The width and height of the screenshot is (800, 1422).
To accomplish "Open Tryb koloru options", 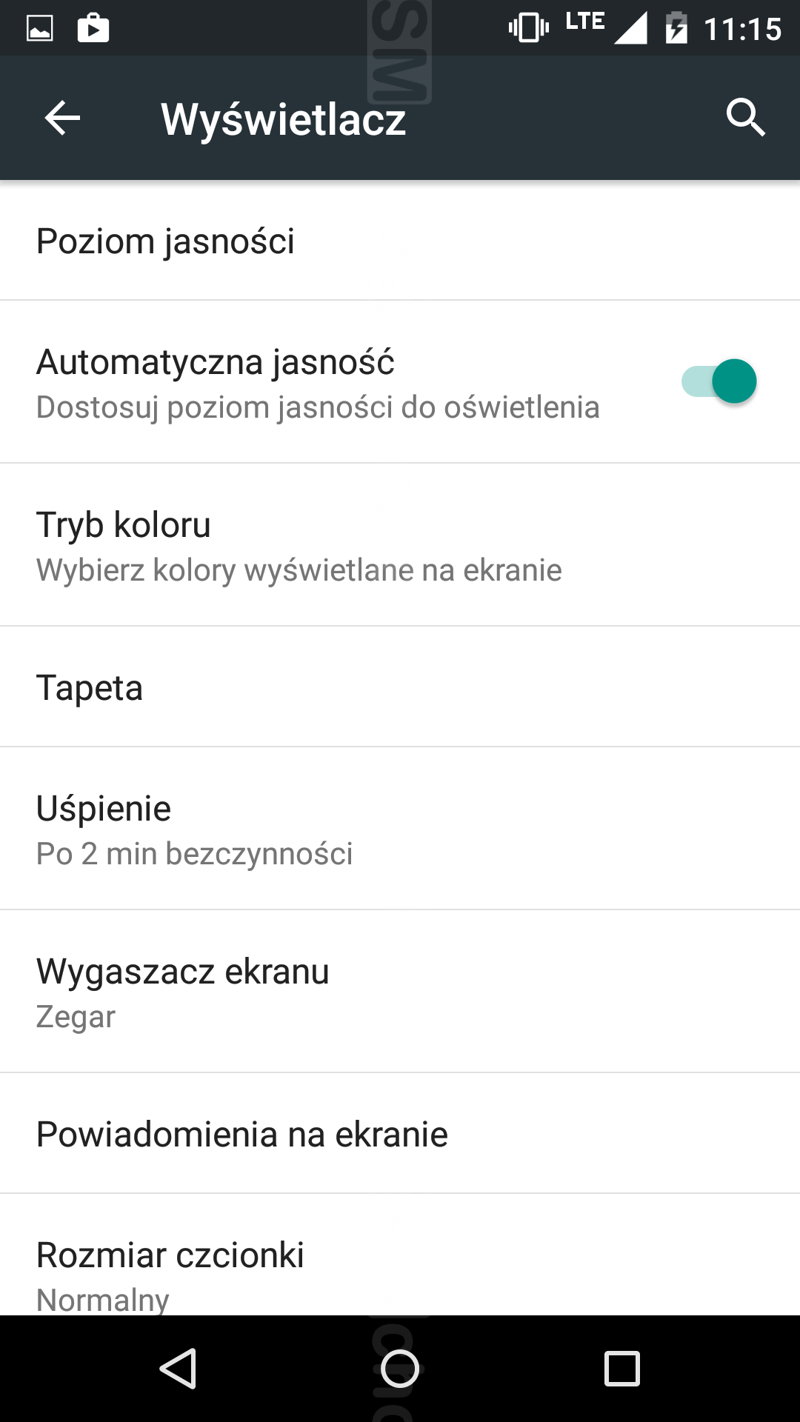I will coord(400,545).
